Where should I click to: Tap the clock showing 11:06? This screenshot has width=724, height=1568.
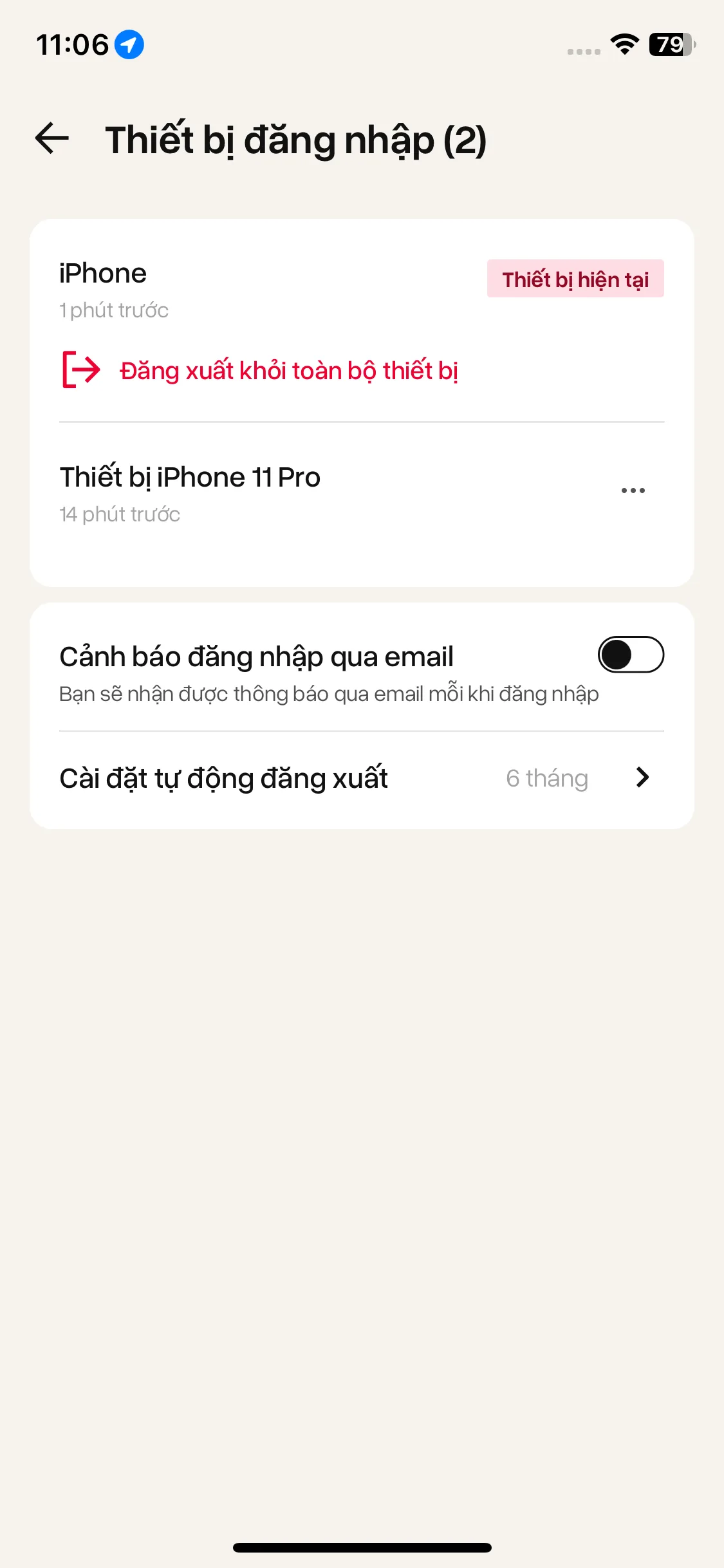point(73,44)
